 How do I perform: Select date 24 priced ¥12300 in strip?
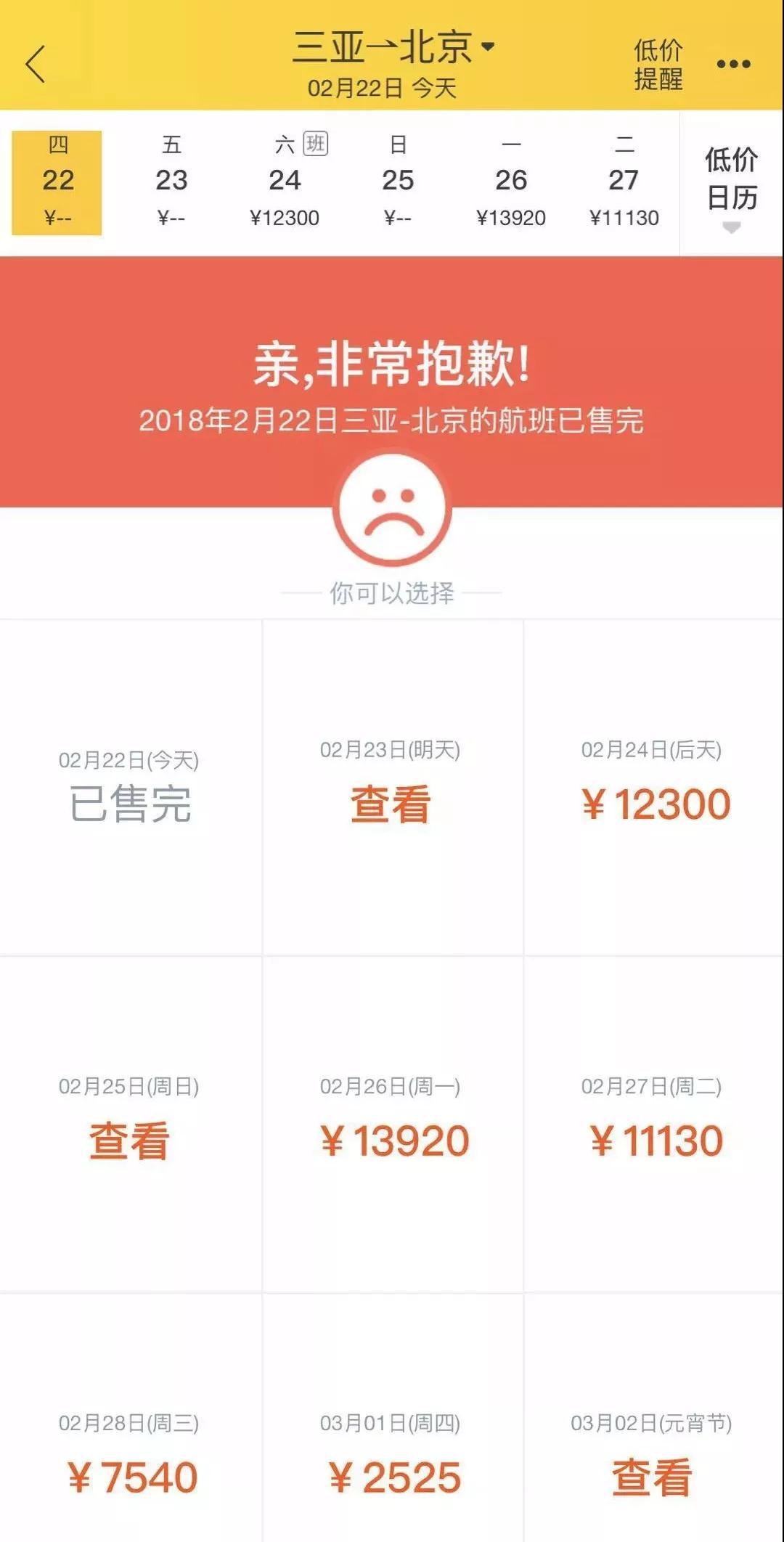(x=285, y=183)
